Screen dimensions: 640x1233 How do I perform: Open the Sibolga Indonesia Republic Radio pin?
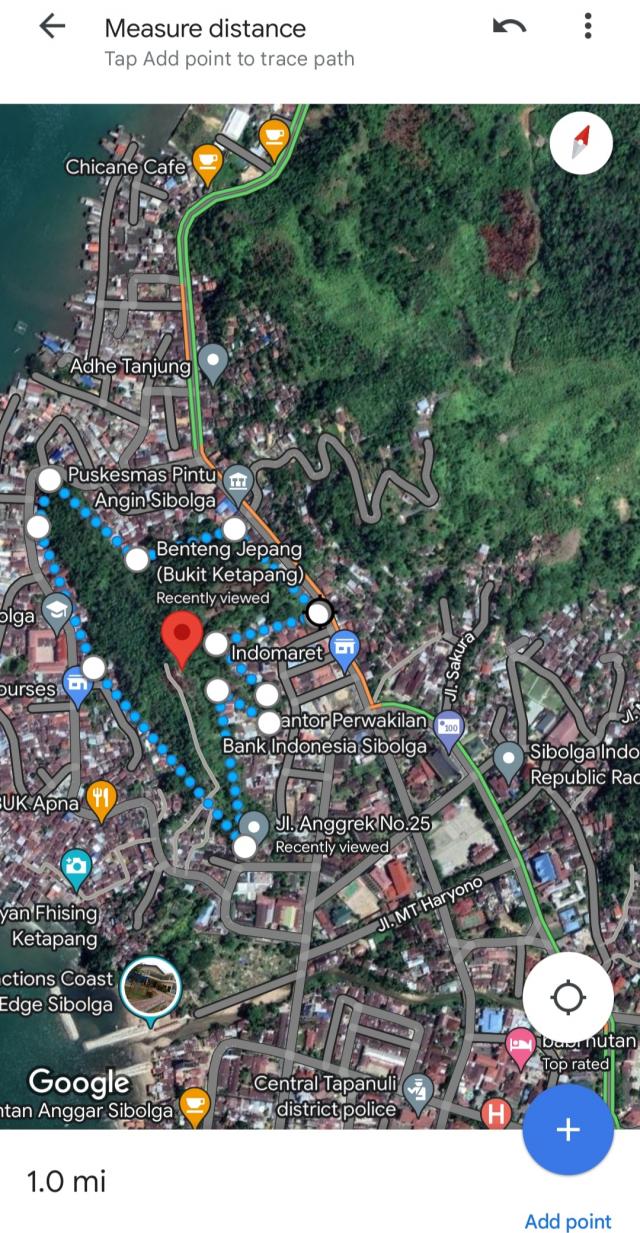tap(509, 762)
